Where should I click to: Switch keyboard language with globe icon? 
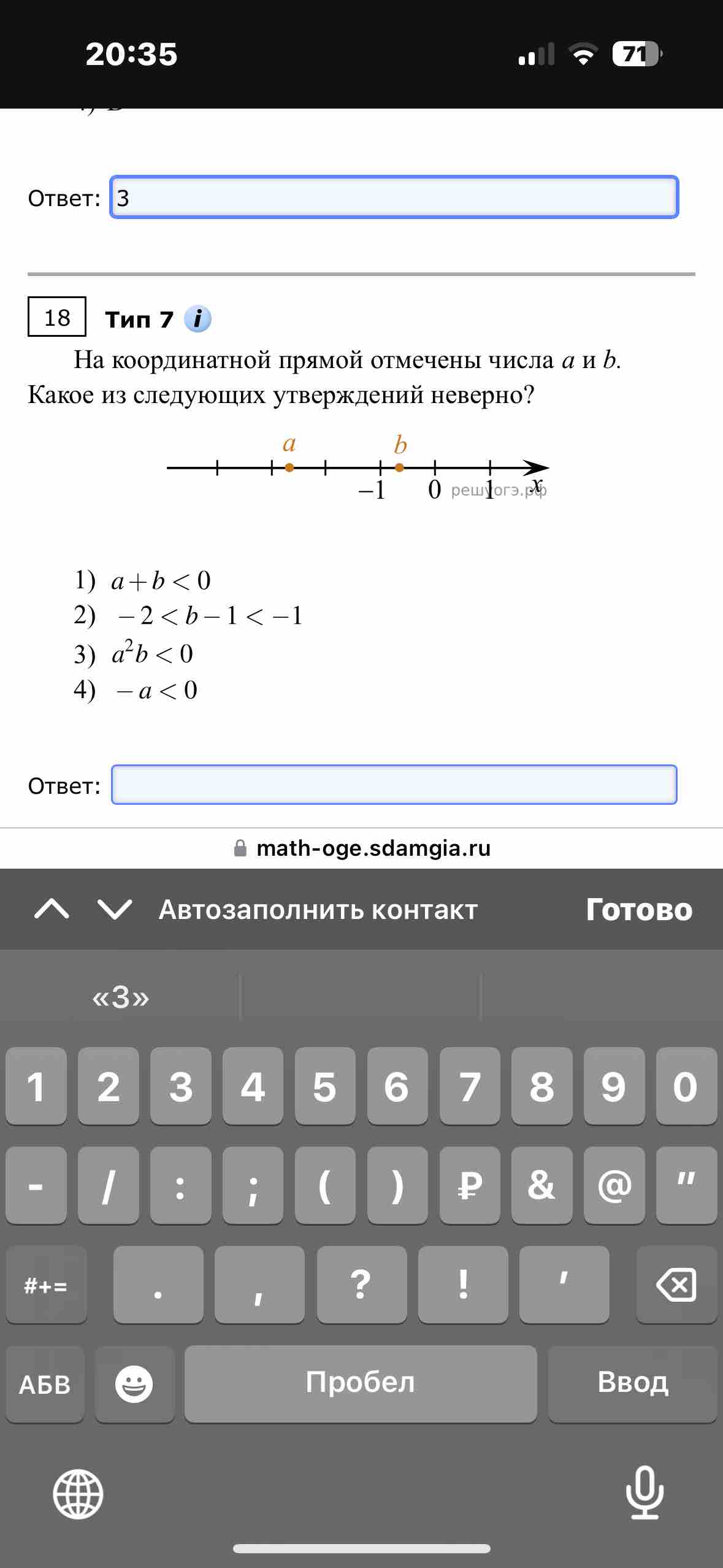tap(78, 1494)
